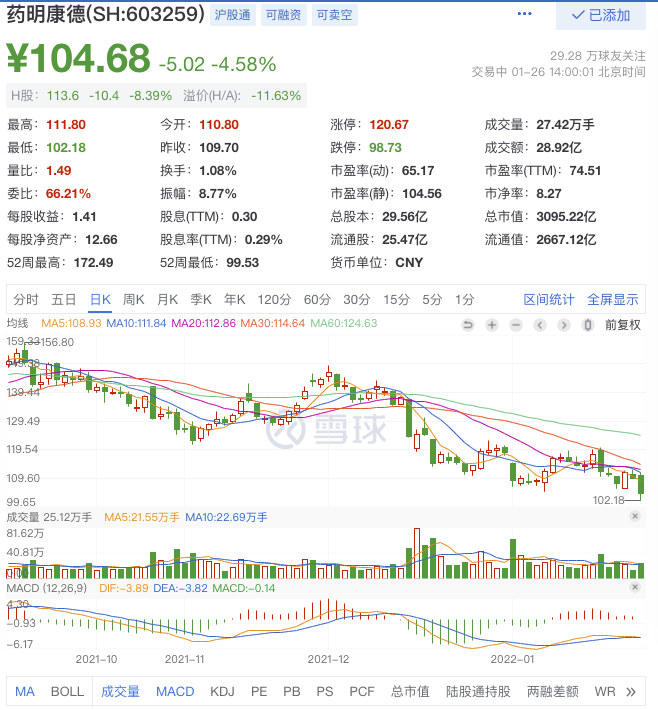Switch chart to 分时 view
The height and width of the screenshot is (710, 658).
(26, 300)
